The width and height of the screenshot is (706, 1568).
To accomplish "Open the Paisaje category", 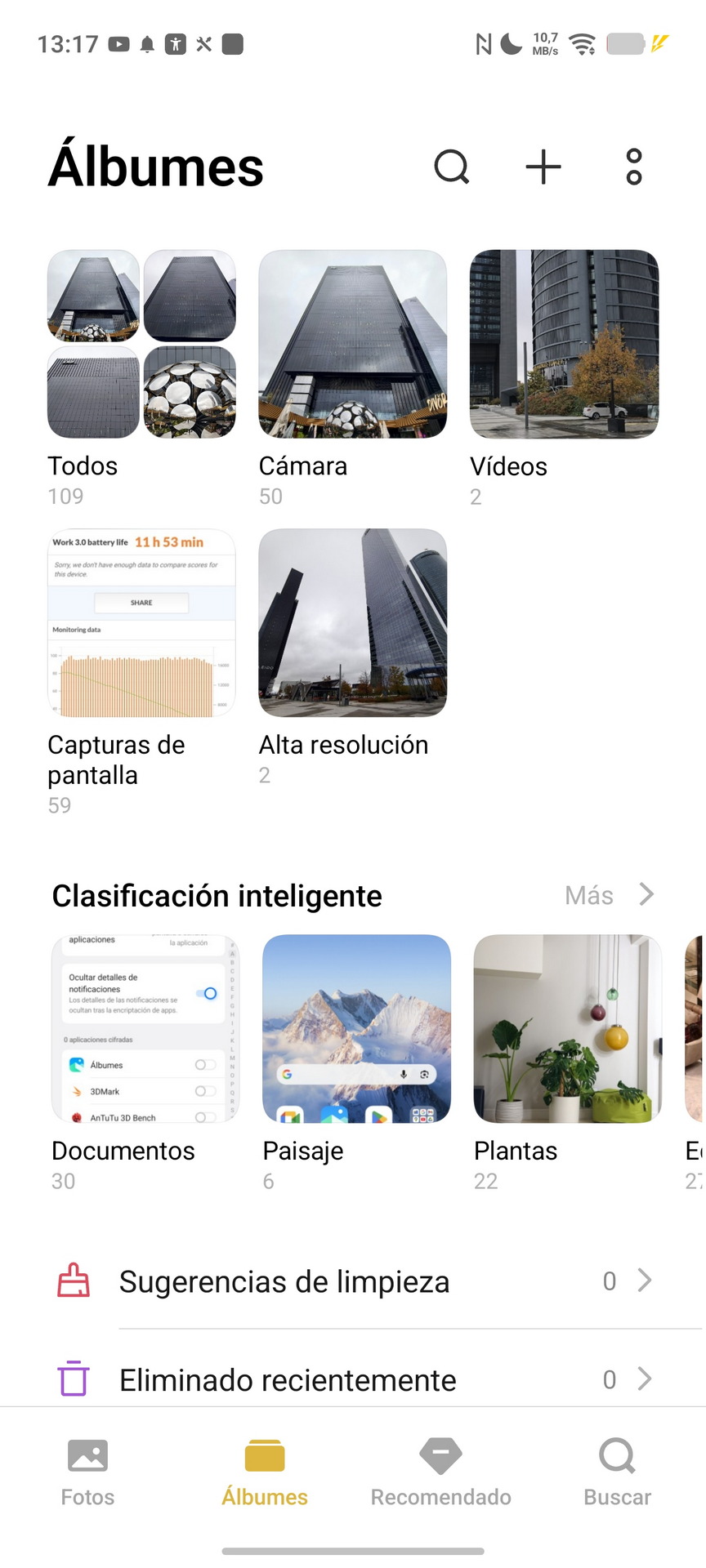I will [x=356, y=1029].
